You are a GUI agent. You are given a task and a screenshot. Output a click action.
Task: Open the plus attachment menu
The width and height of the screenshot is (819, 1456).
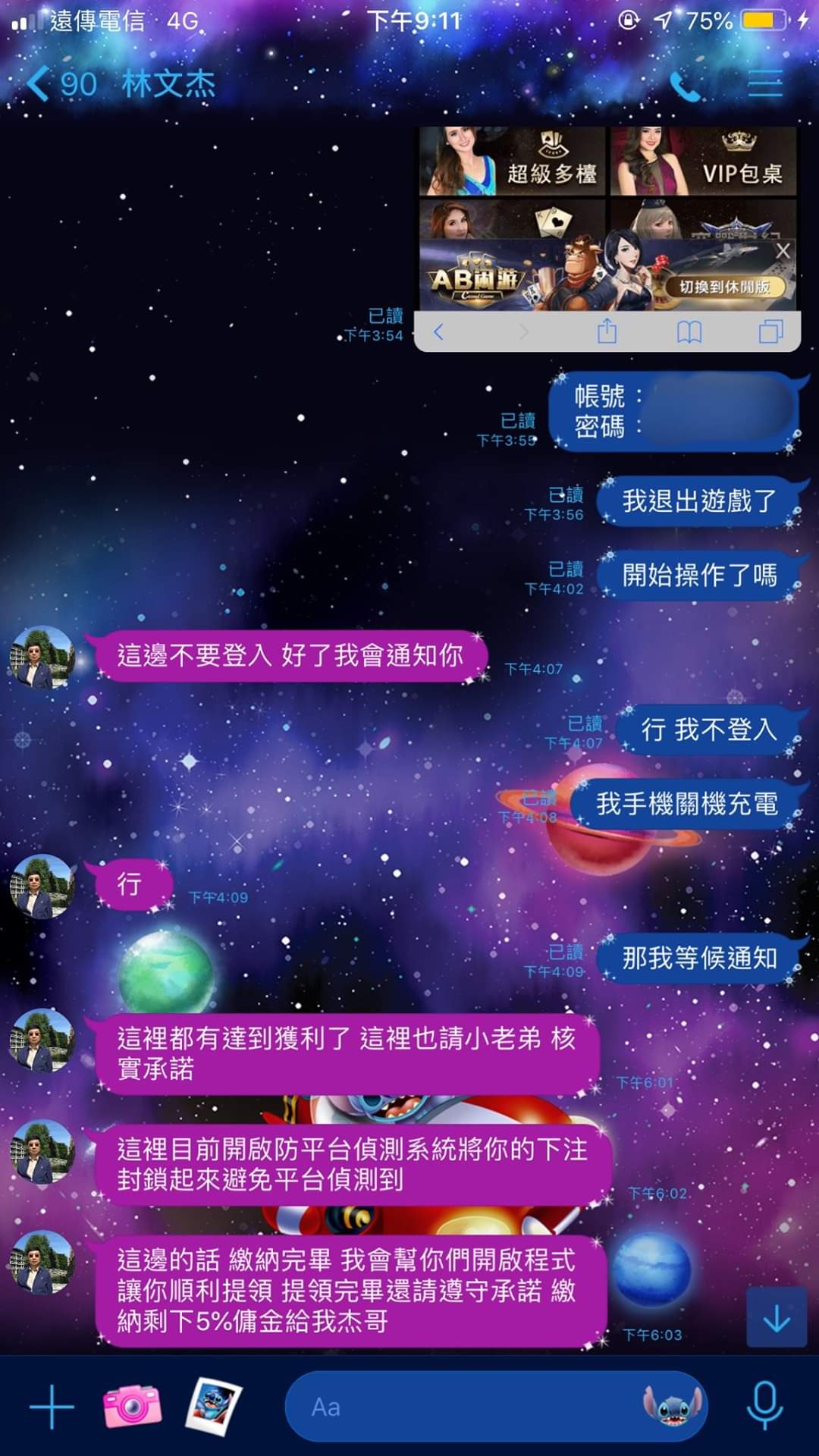[x=52, y=1407]
